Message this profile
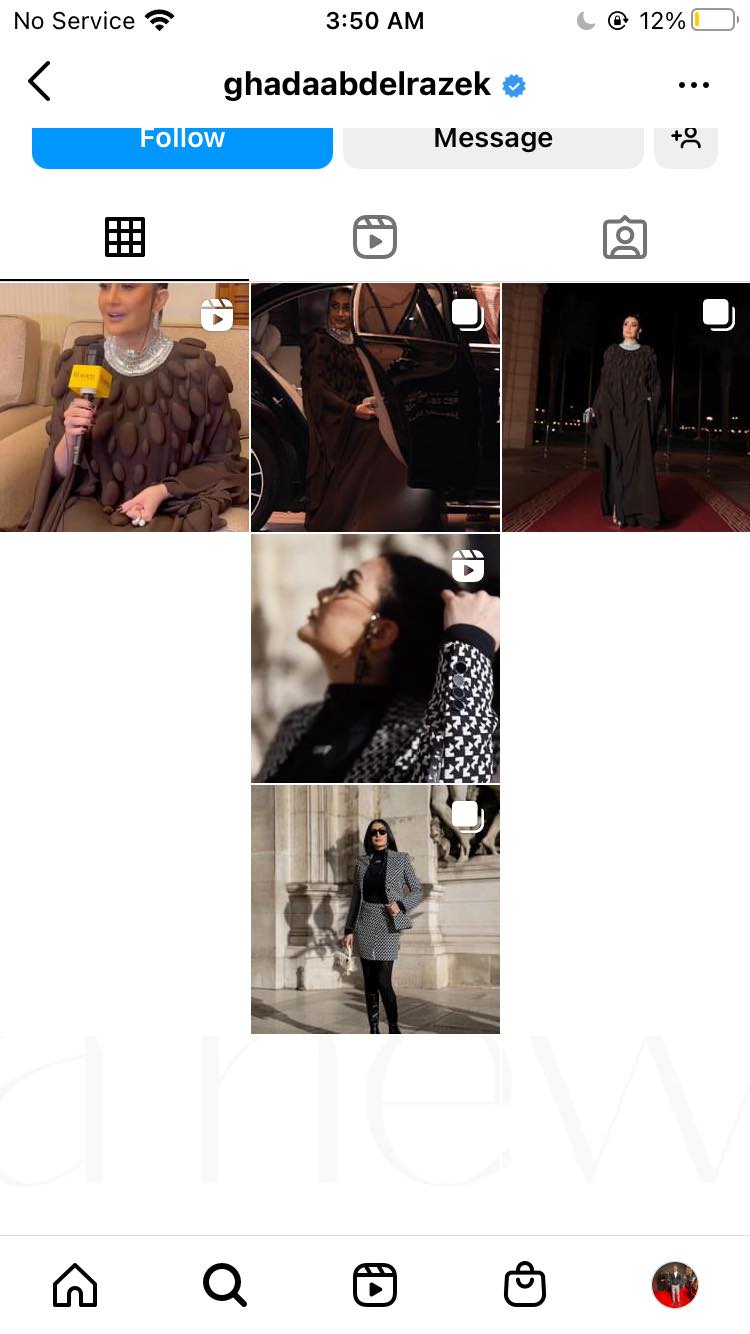This screenshot has width=750, height=1334. click(x=493, y=142)
